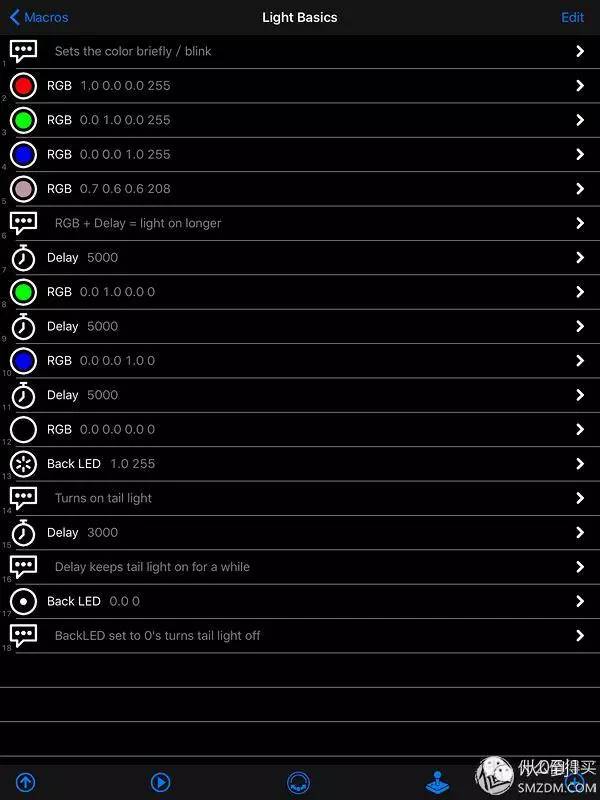Open the red RGB 1.0 0.0 0.0 255 command
Viewport: 600px width, 800px height.
click(x=300, y=86)
